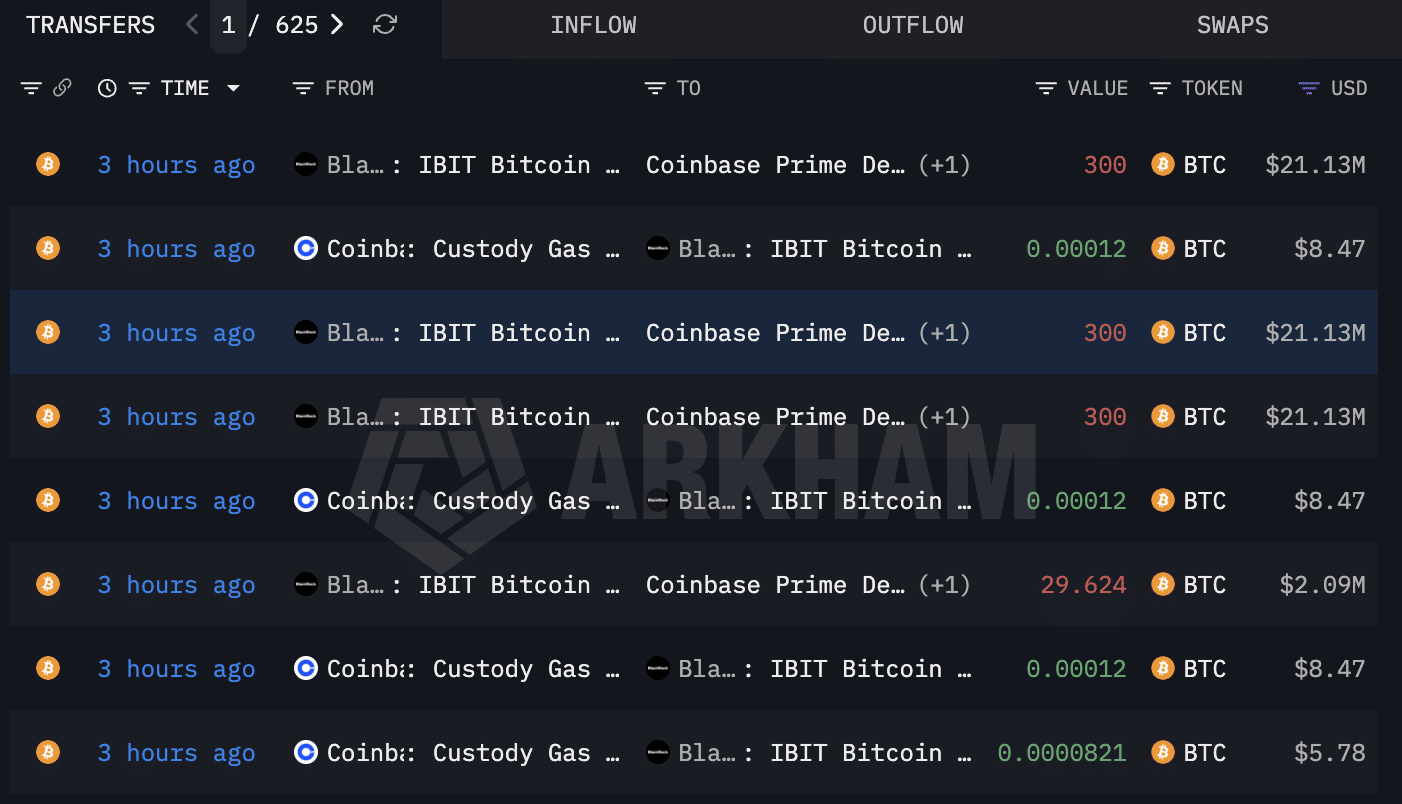This screenshot has height=804, width=1402.
Task: Refresh the transfers list
Action: tap(384, 25)
